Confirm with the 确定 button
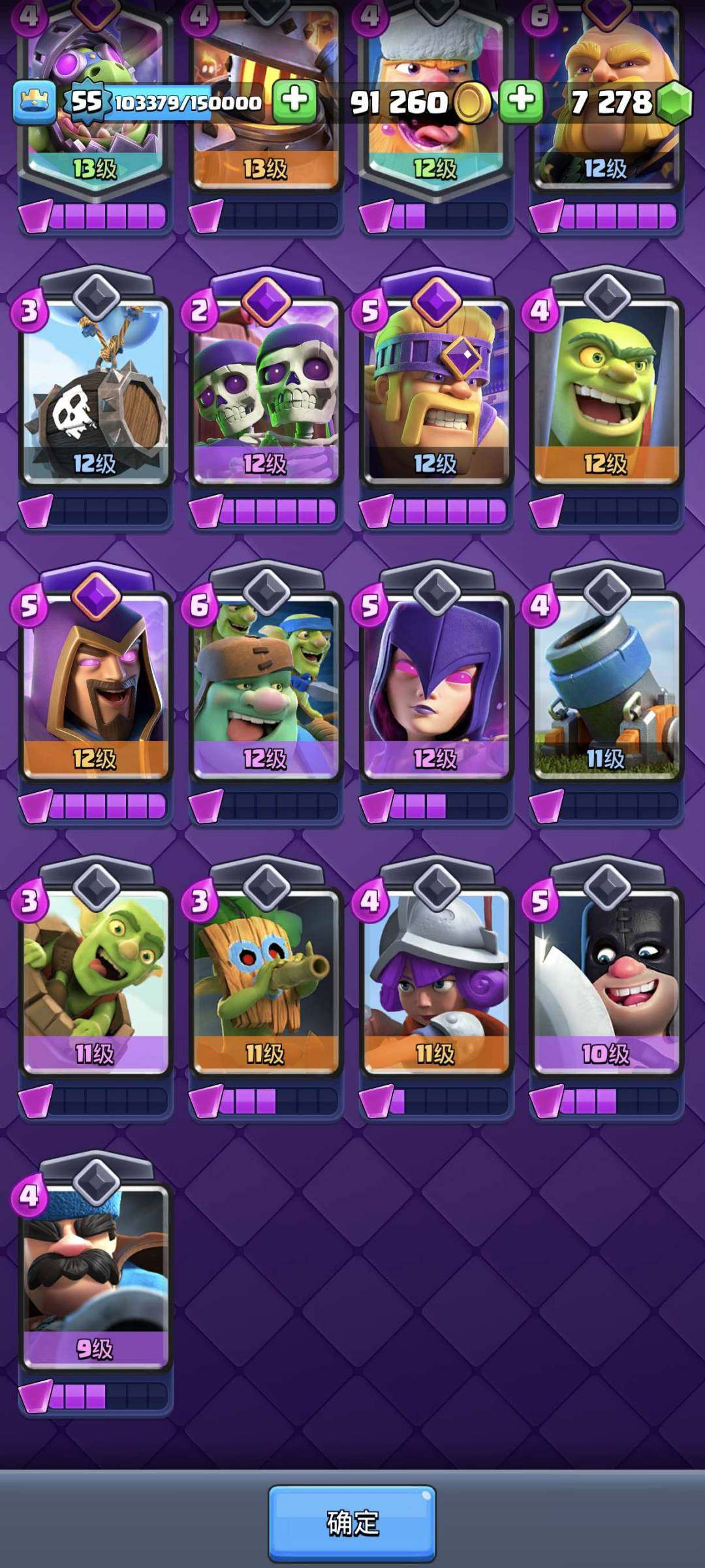Viewport: 705px width, 1568px height. [352, 1522]
